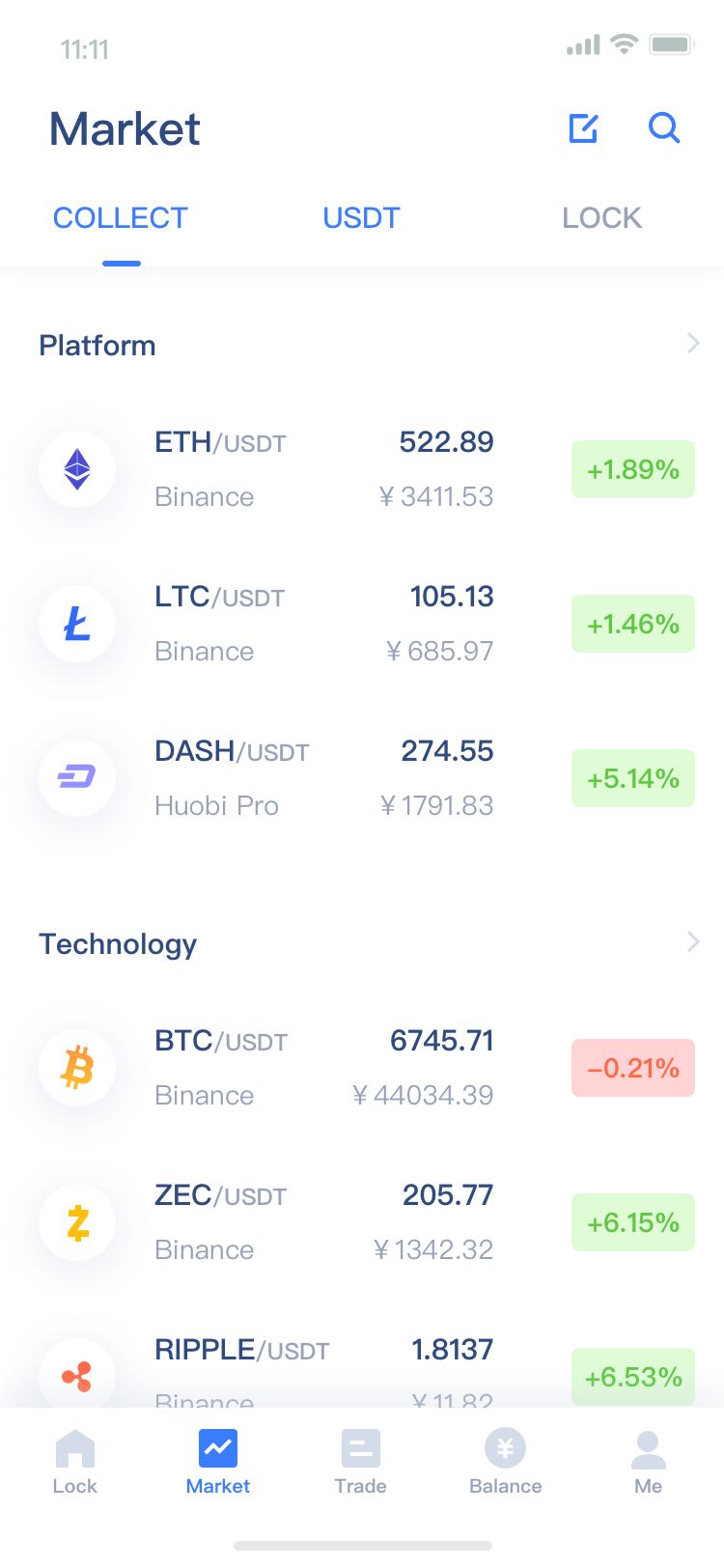Open the ZEC/USDT pair row
The width and height of the screenshot is (724, 1568).
pos(362,1222)
